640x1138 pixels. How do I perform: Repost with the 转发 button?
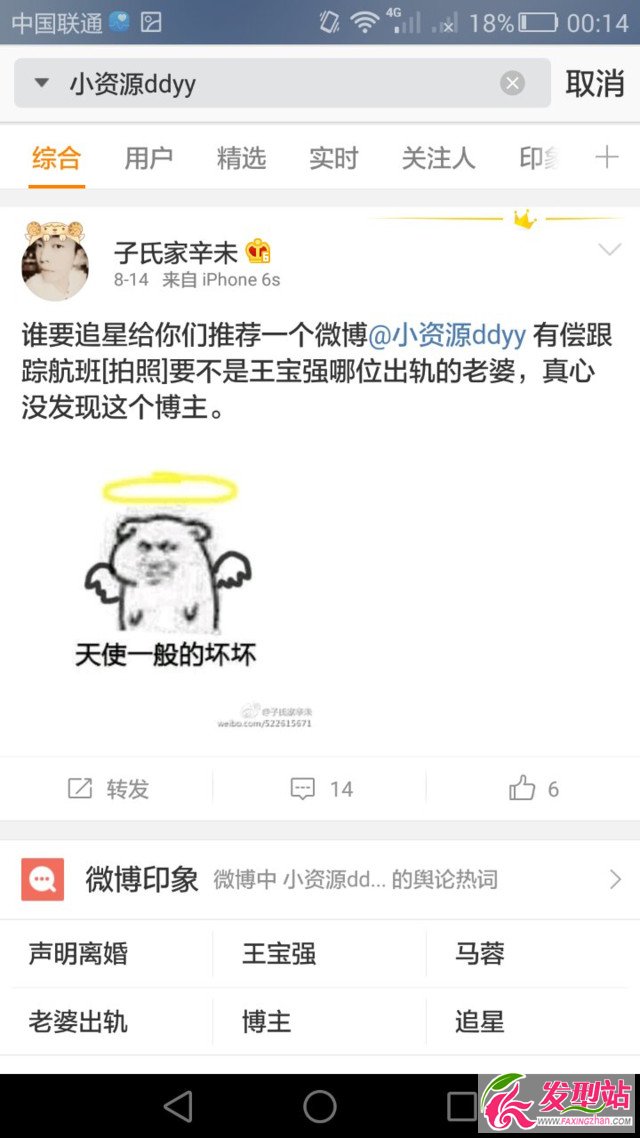[108, 789]
